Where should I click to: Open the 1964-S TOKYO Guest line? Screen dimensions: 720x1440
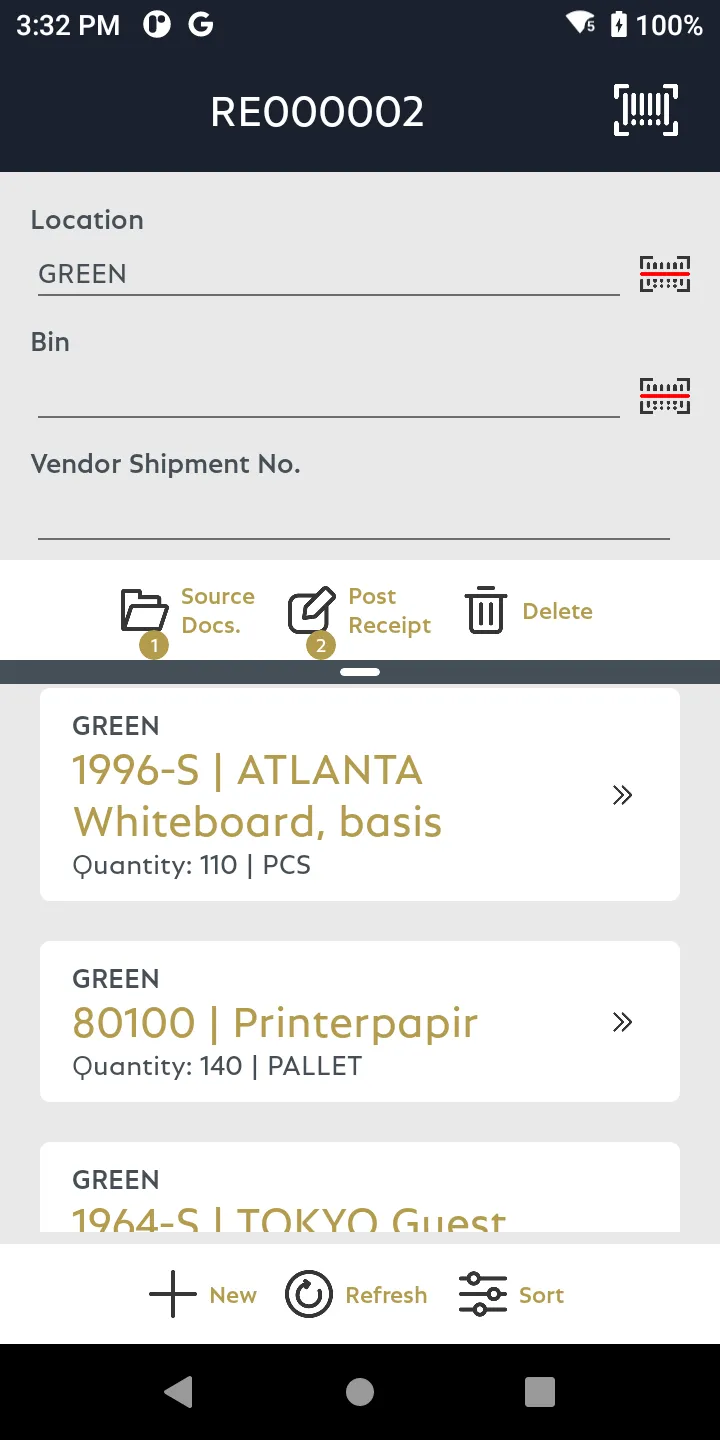pos(360,1187)
